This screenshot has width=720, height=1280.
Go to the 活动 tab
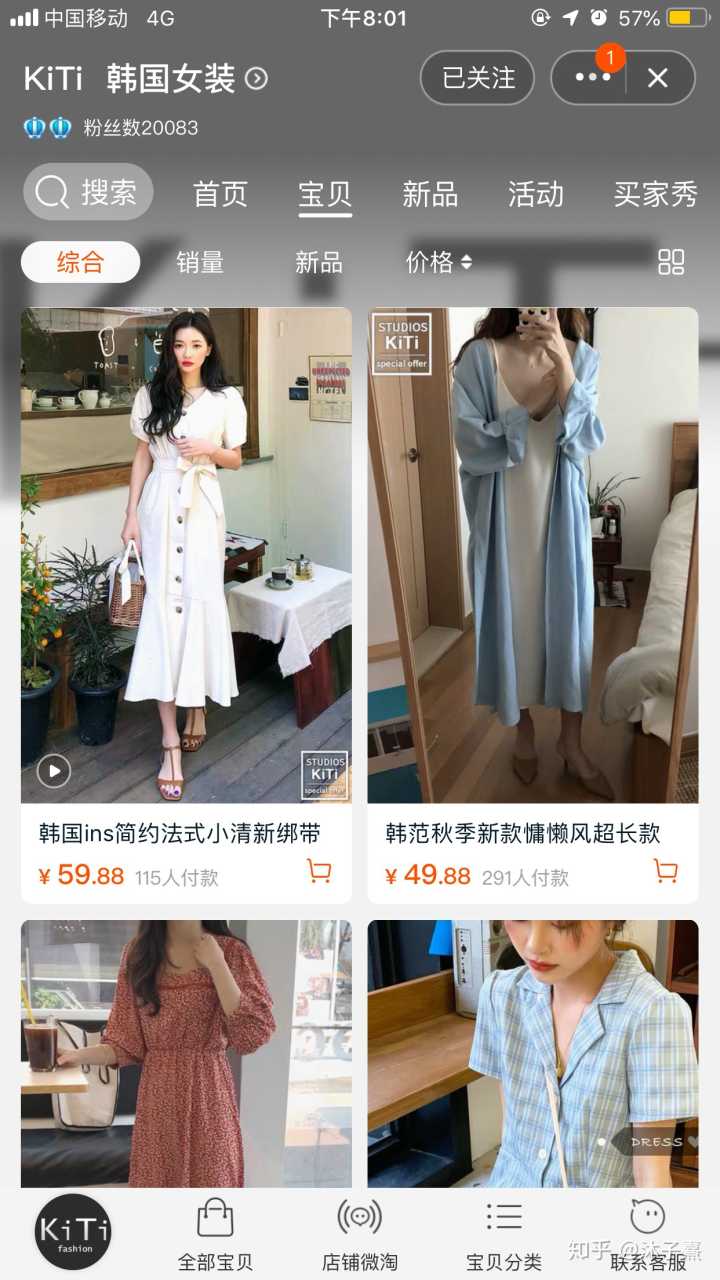[x=536, y=194]
